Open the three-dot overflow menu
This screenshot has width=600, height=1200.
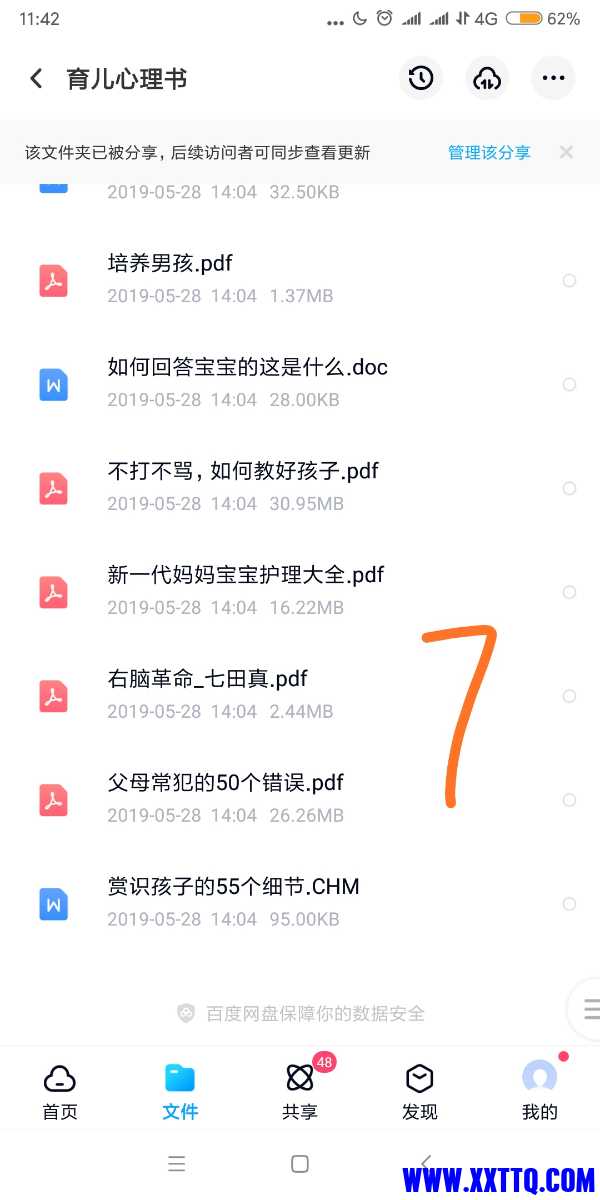[553, 78]
